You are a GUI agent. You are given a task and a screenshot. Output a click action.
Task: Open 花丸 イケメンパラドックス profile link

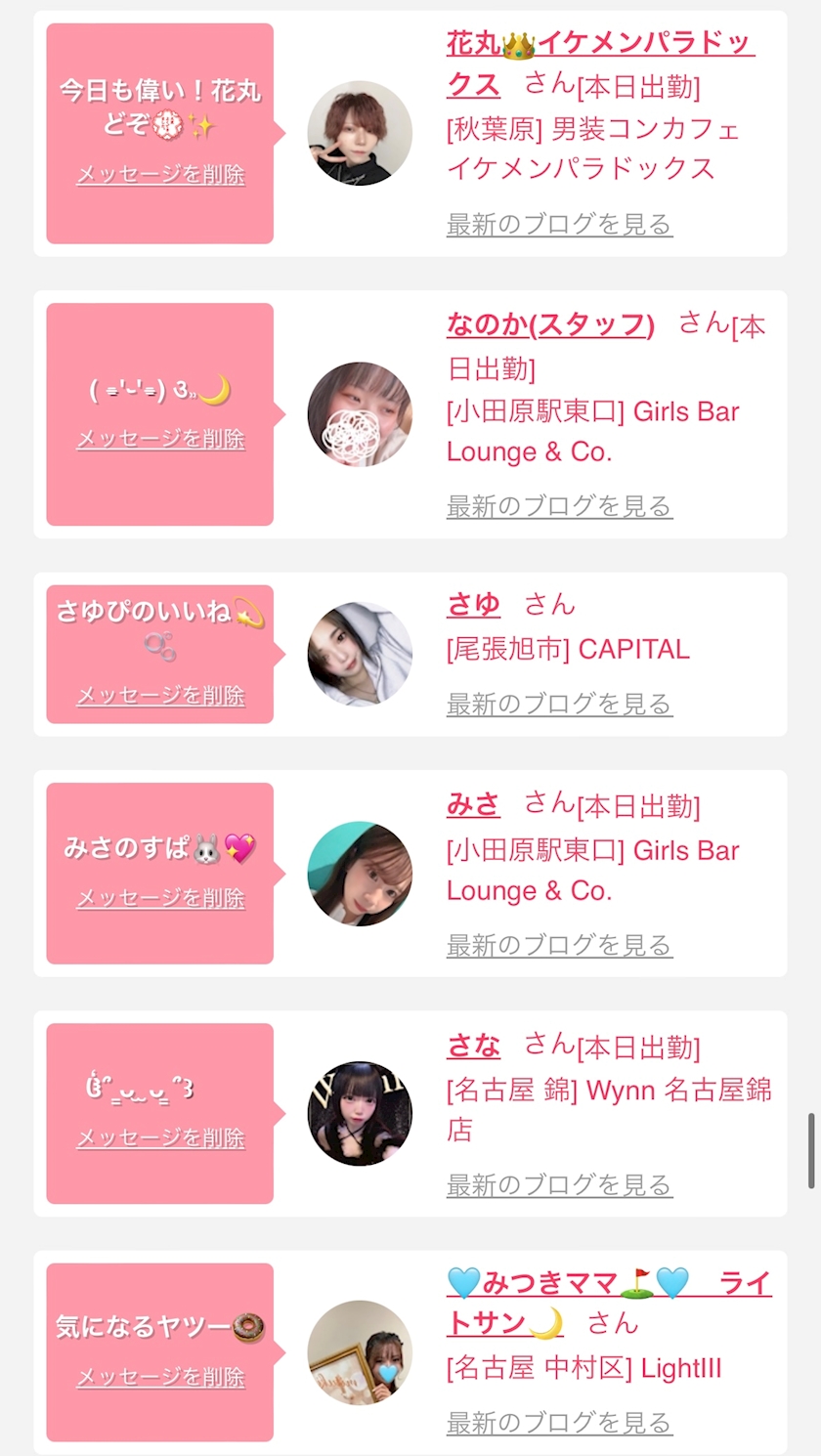[599, 45]
